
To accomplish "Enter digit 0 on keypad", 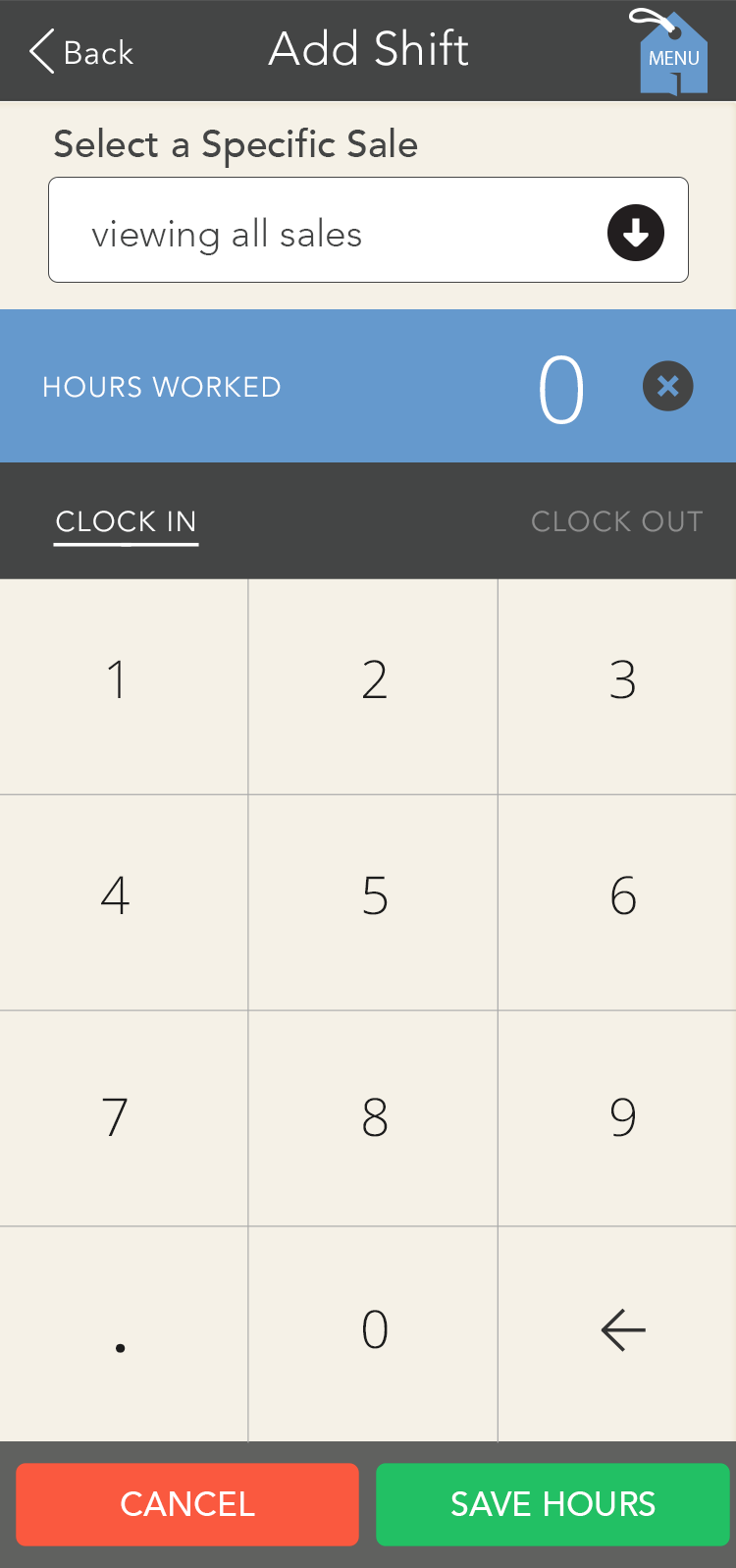I will coord(373,1334).
